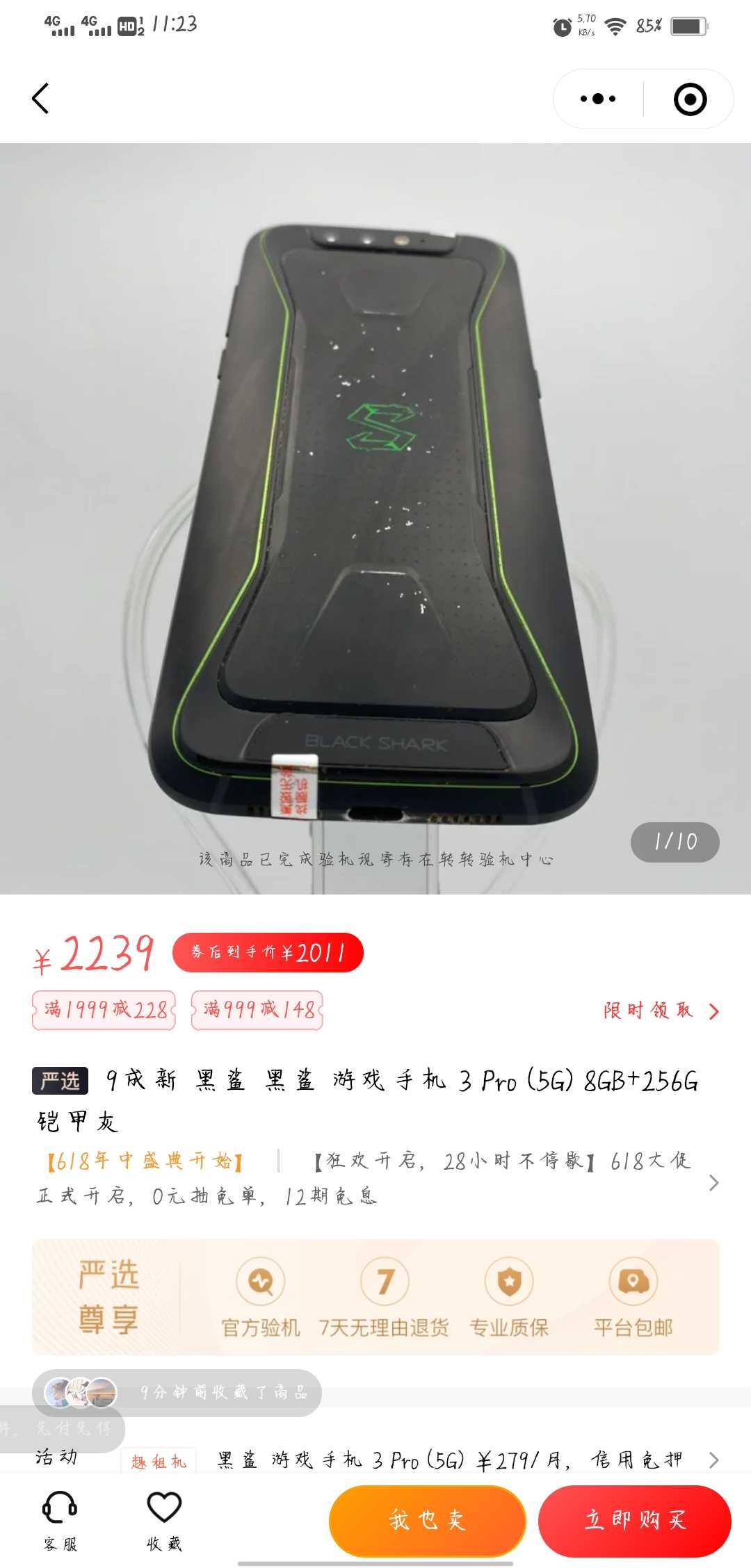Open the 严选尊享 service guarantees banner
The image size is (751, 1568).
(375, 1297)
